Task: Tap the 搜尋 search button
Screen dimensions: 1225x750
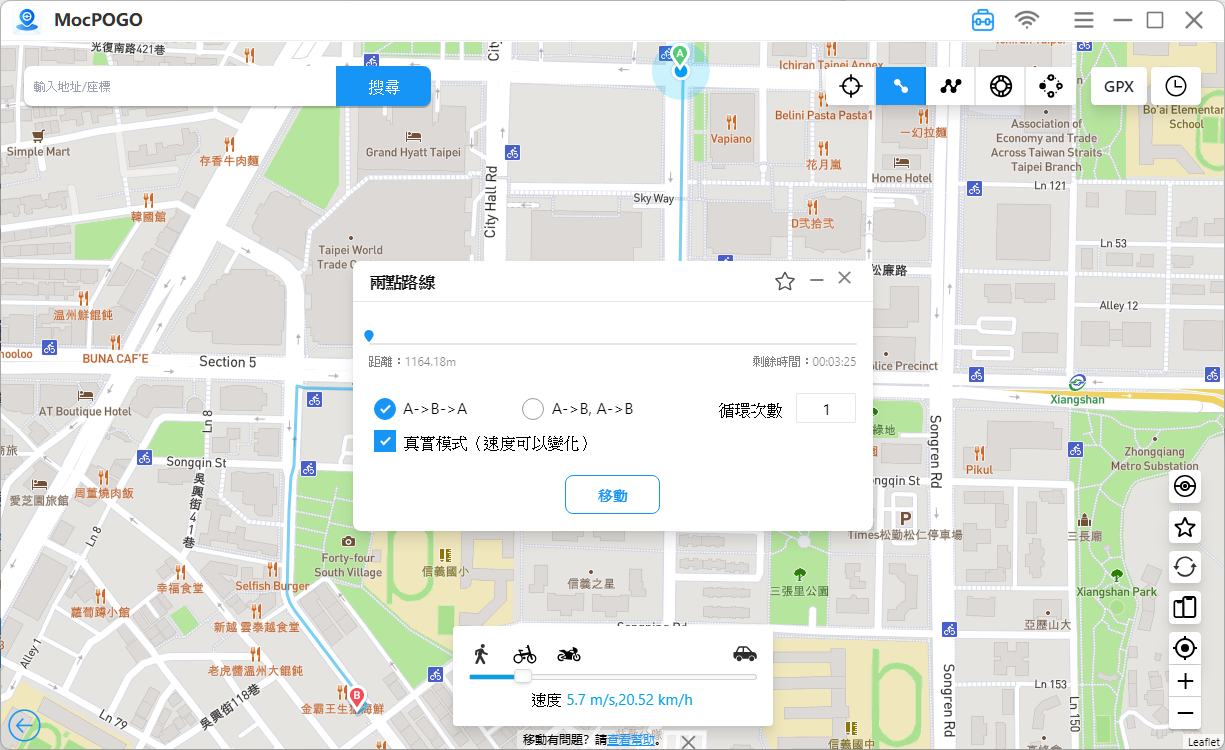Action: (383, 87)
